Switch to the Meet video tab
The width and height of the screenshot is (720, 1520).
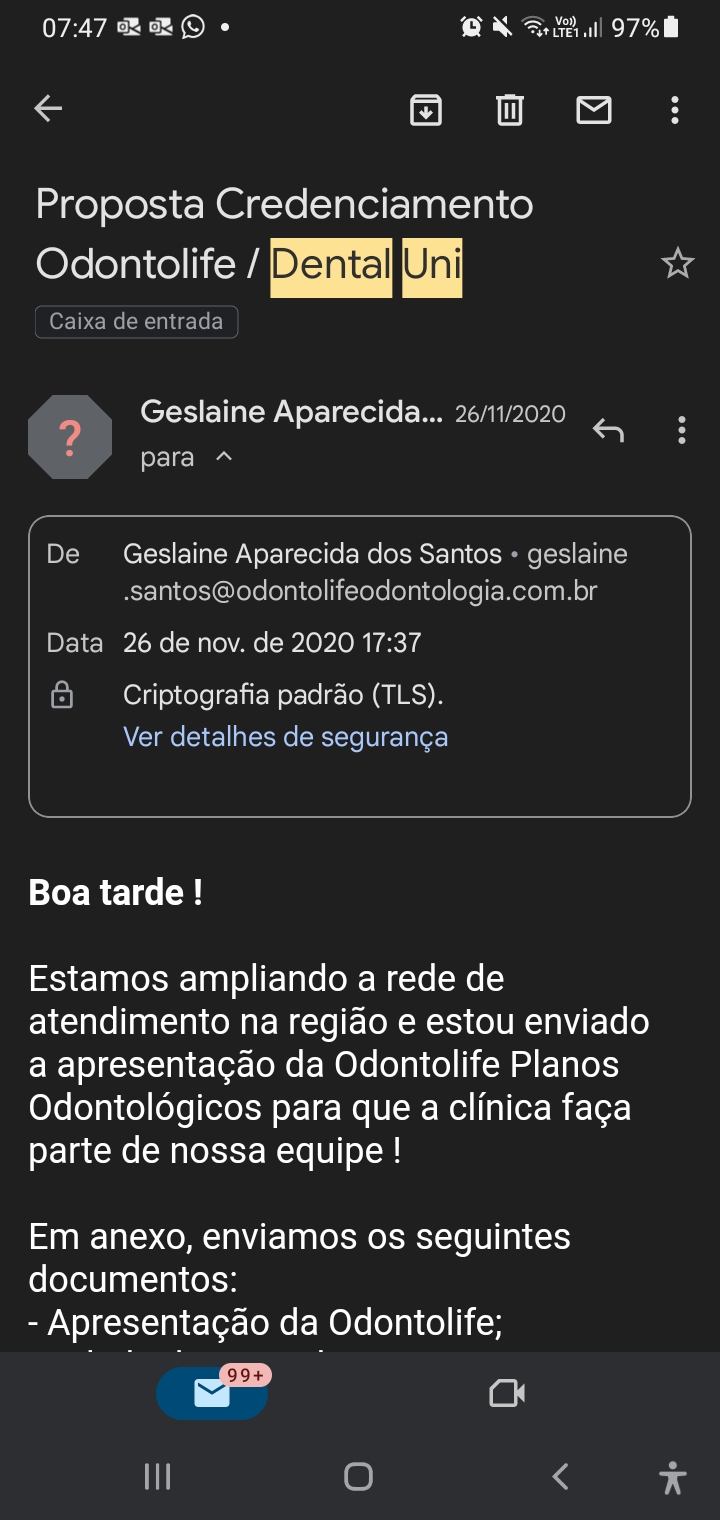point(507,1393)
